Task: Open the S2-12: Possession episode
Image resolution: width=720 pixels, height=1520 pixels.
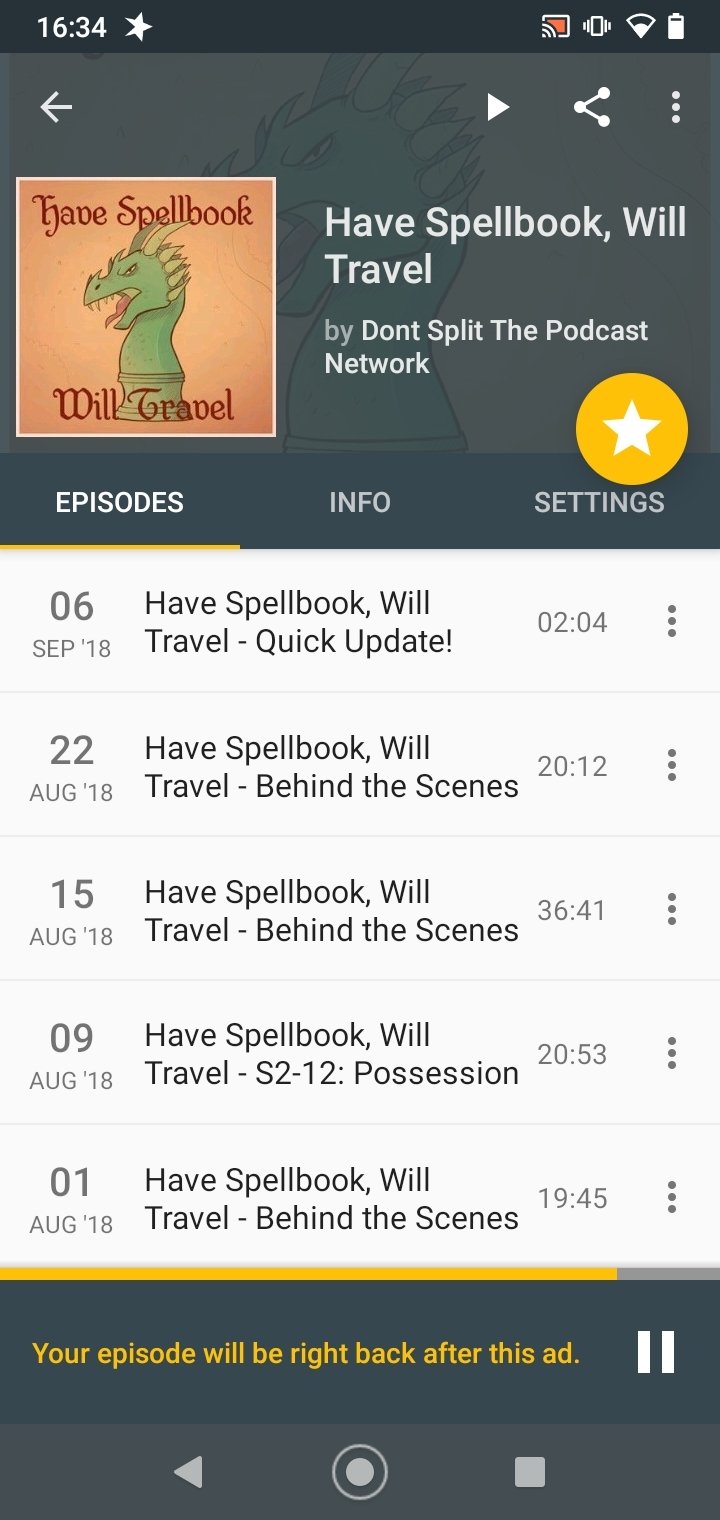Action: [x=330, y=1054]
